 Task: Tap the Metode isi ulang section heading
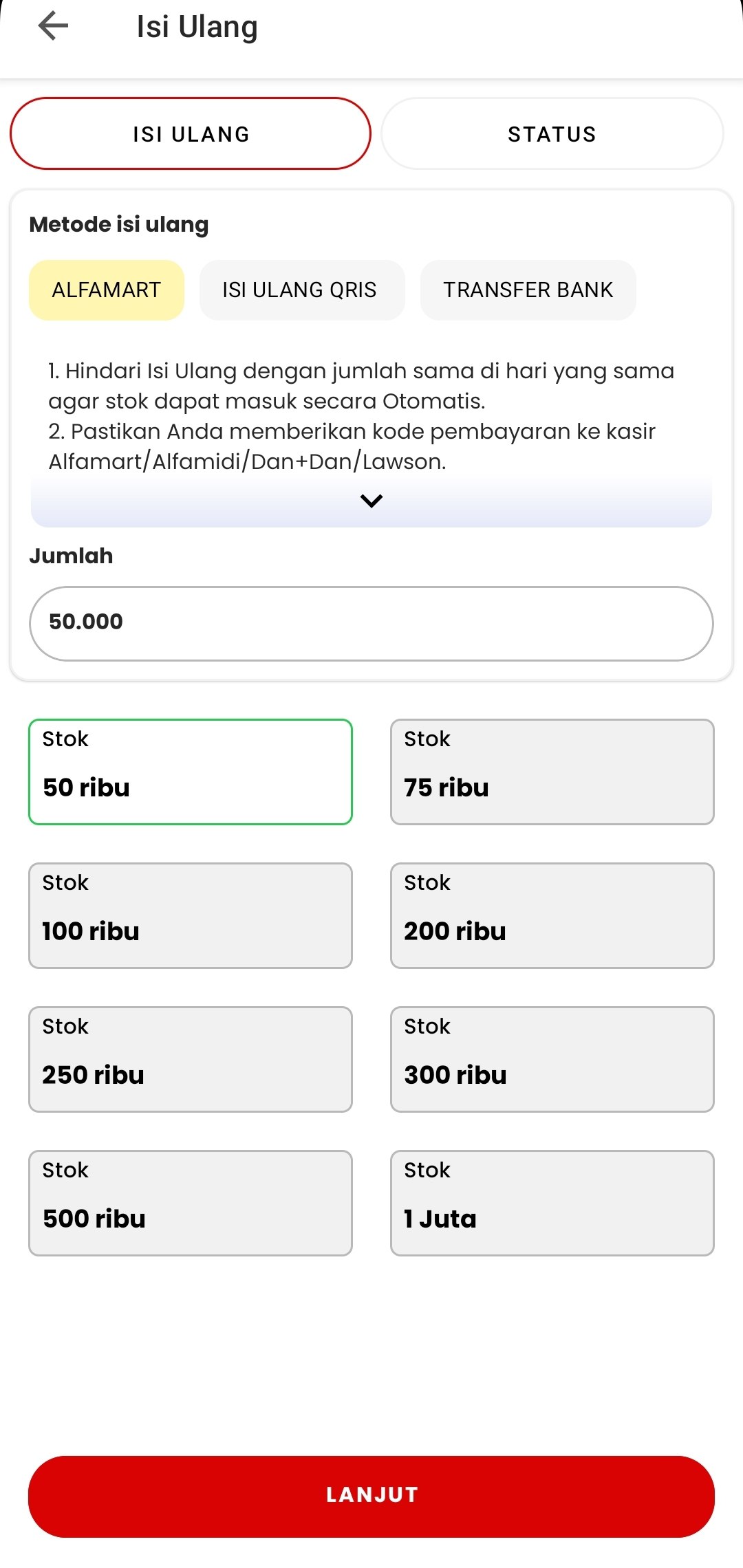tap(118, 224)
